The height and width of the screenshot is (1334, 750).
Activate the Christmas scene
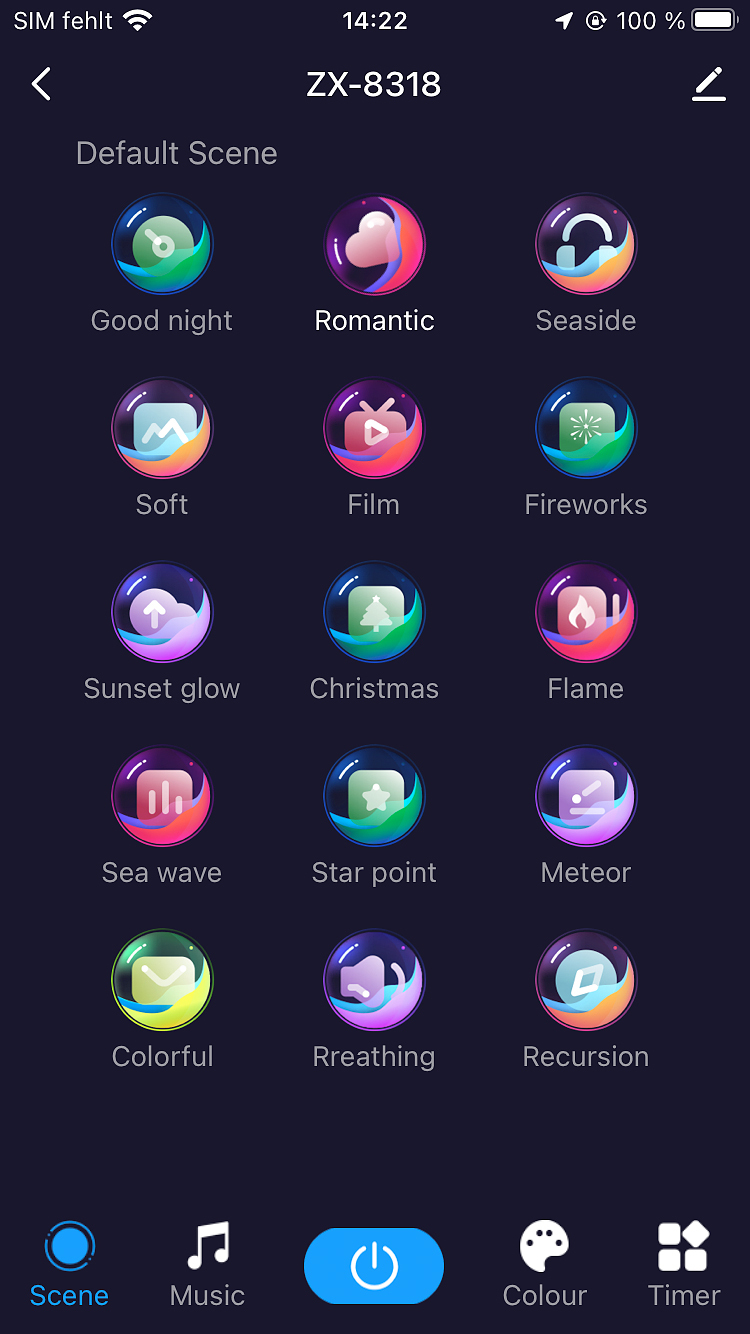[x=374, y=613]
